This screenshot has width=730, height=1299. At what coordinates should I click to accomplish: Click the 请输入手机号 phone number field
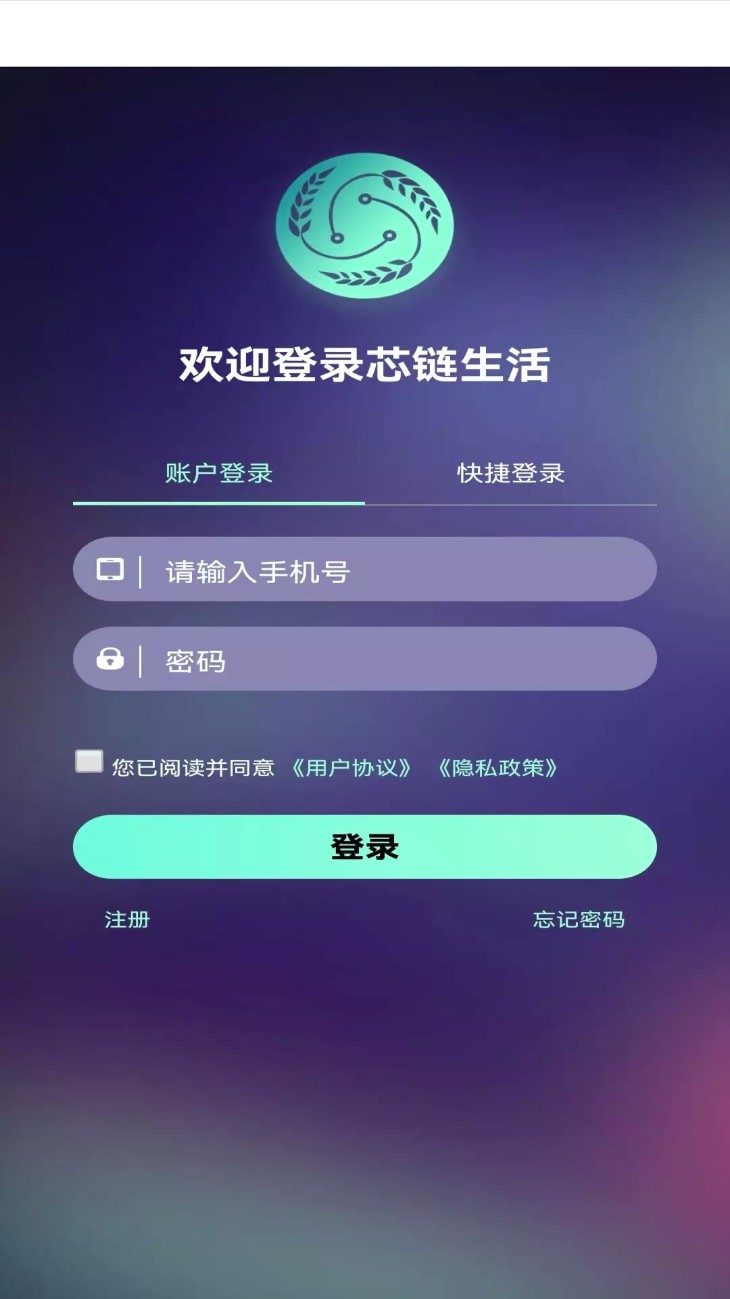point(380,568)
